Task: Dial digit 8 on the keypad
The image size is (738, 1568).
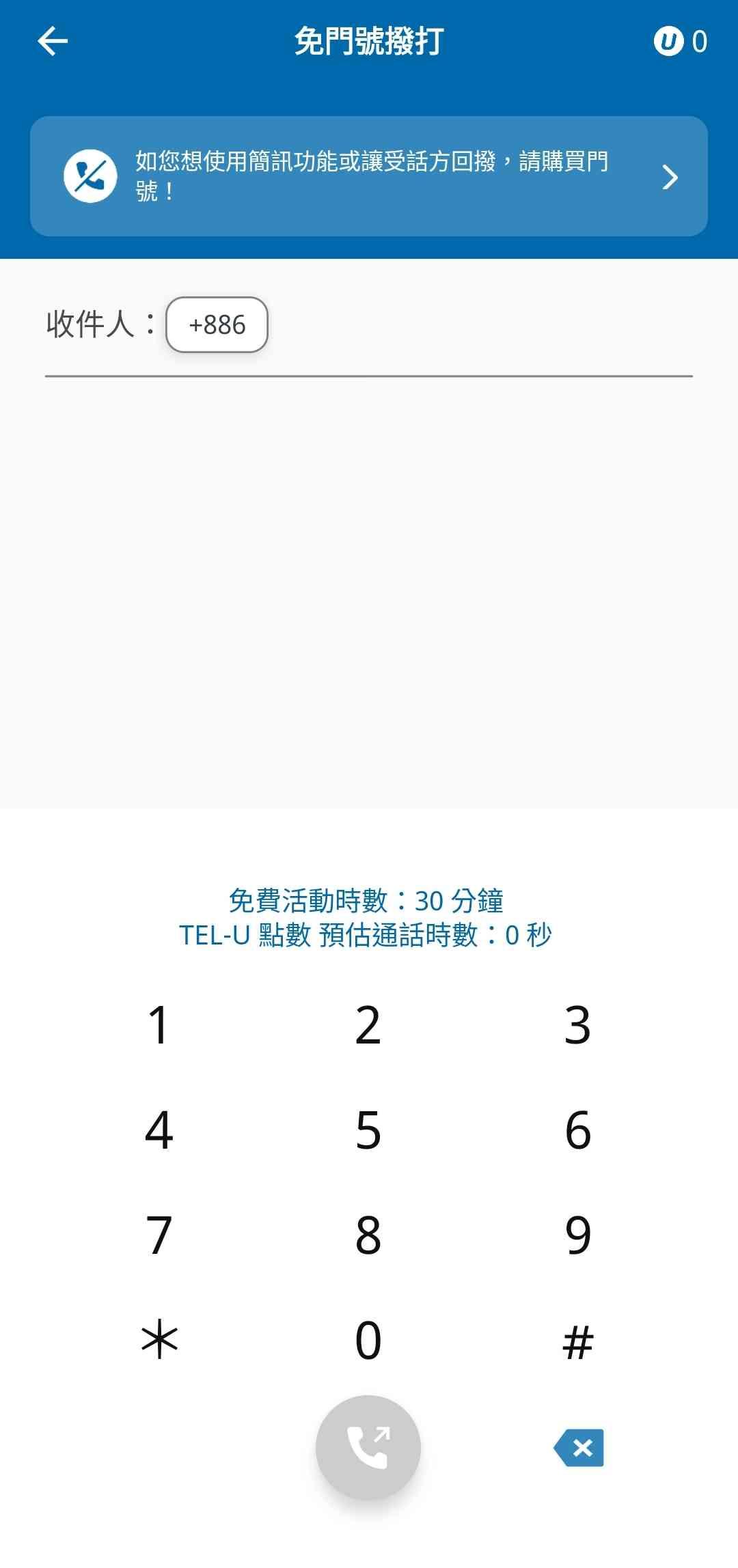Action: (368, 1235)
